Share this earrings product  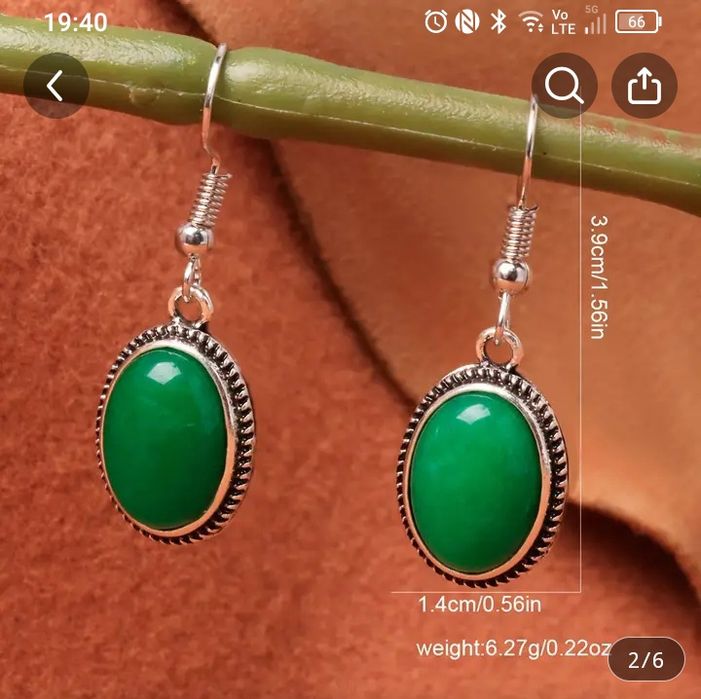tap(645, 86)
